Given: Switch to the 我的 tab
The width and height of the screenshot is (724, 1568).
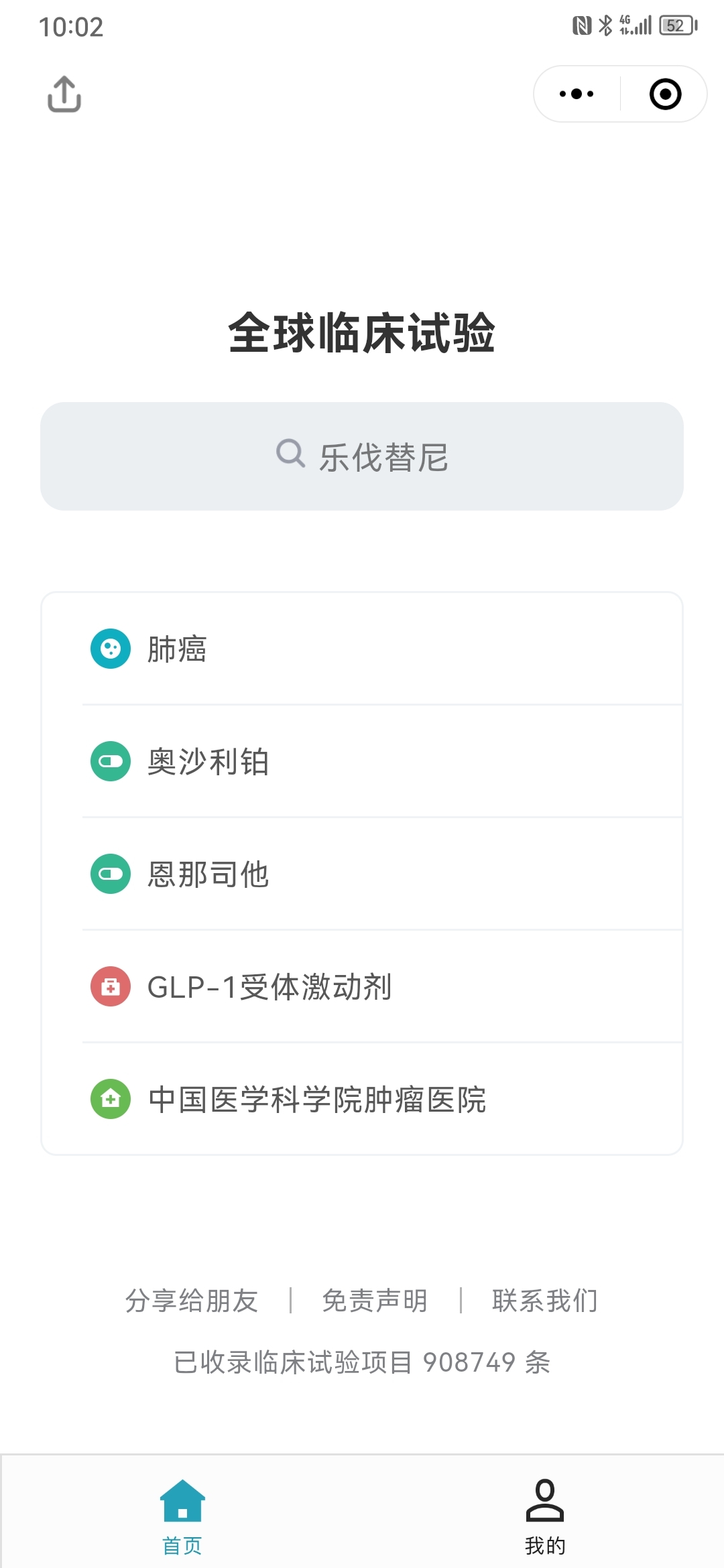Looking at the screenshot, I should point(545,1516).
